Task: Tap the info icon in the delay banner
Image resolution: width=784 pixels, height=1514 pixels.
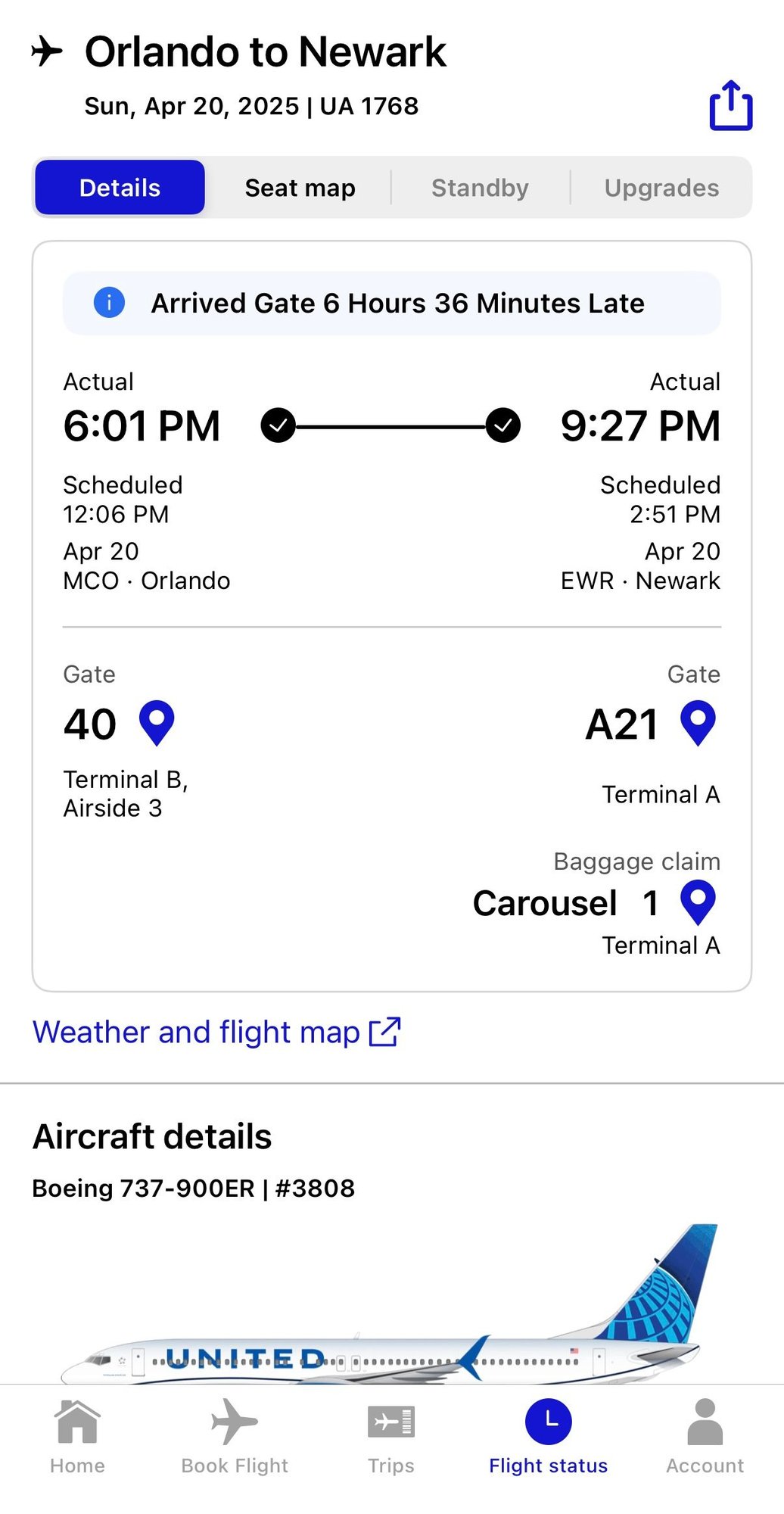Action: click(x=108, y=303)
